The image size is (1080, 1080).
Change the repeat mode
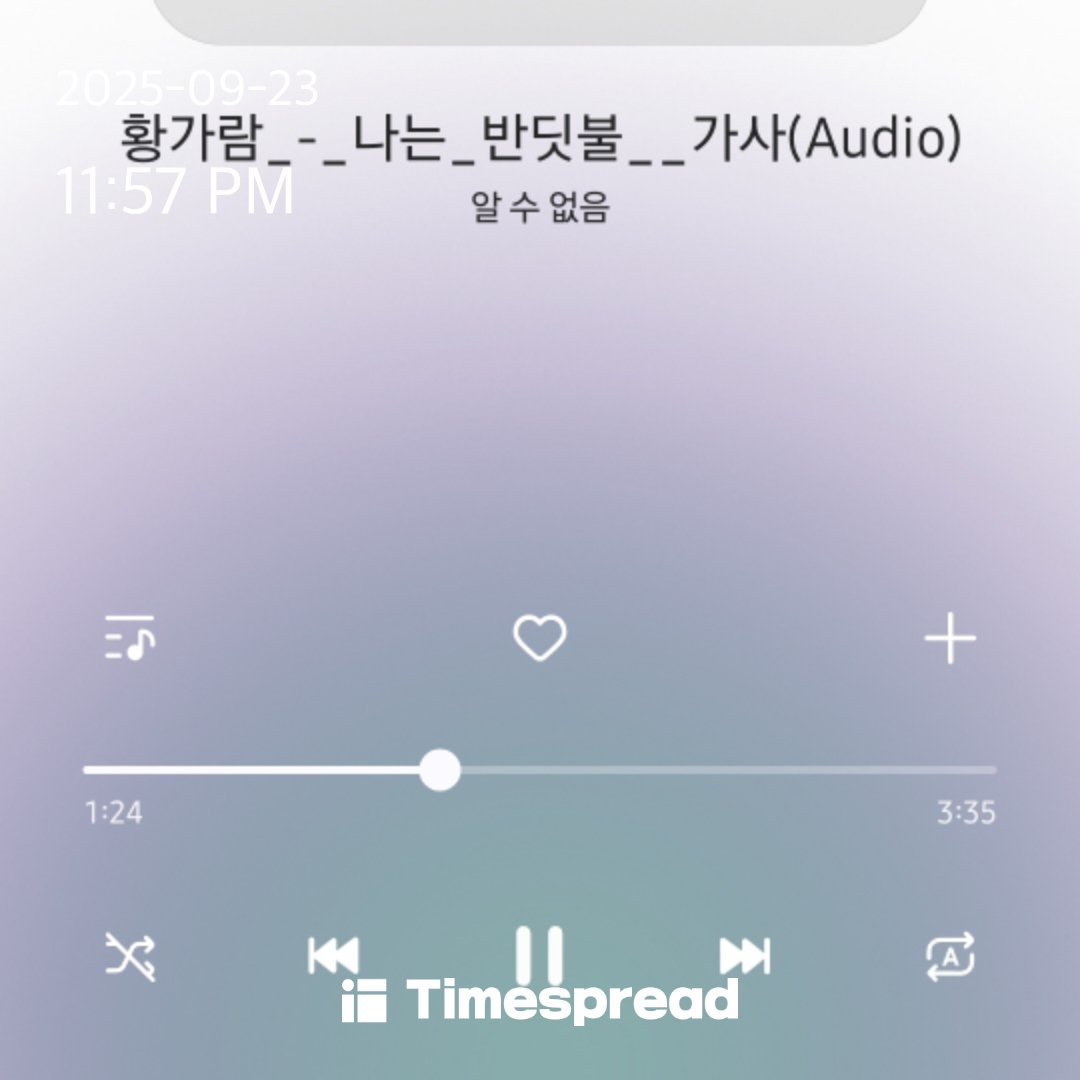click(x=949, y=956)
